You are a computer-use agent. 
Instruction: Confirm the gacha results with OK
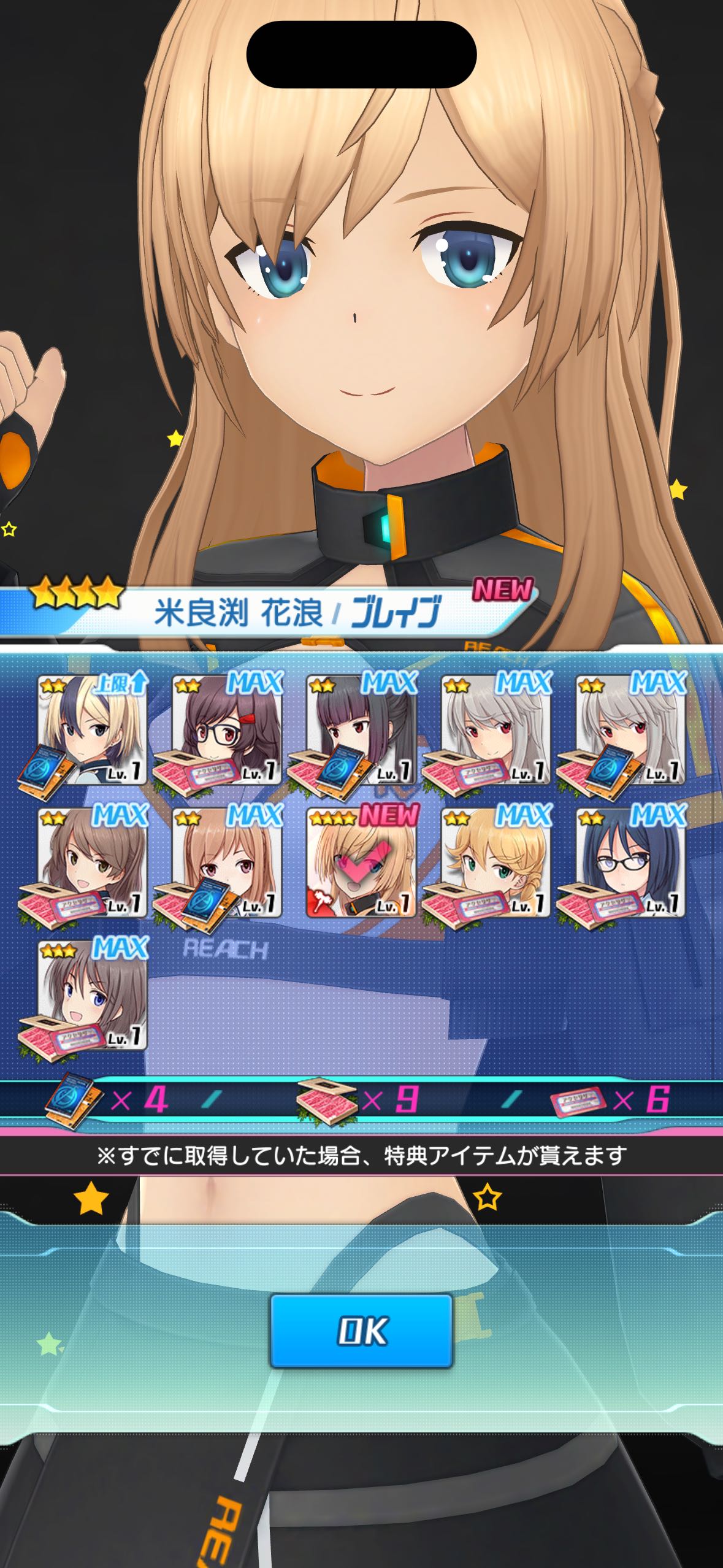(x=361, y=1331)
